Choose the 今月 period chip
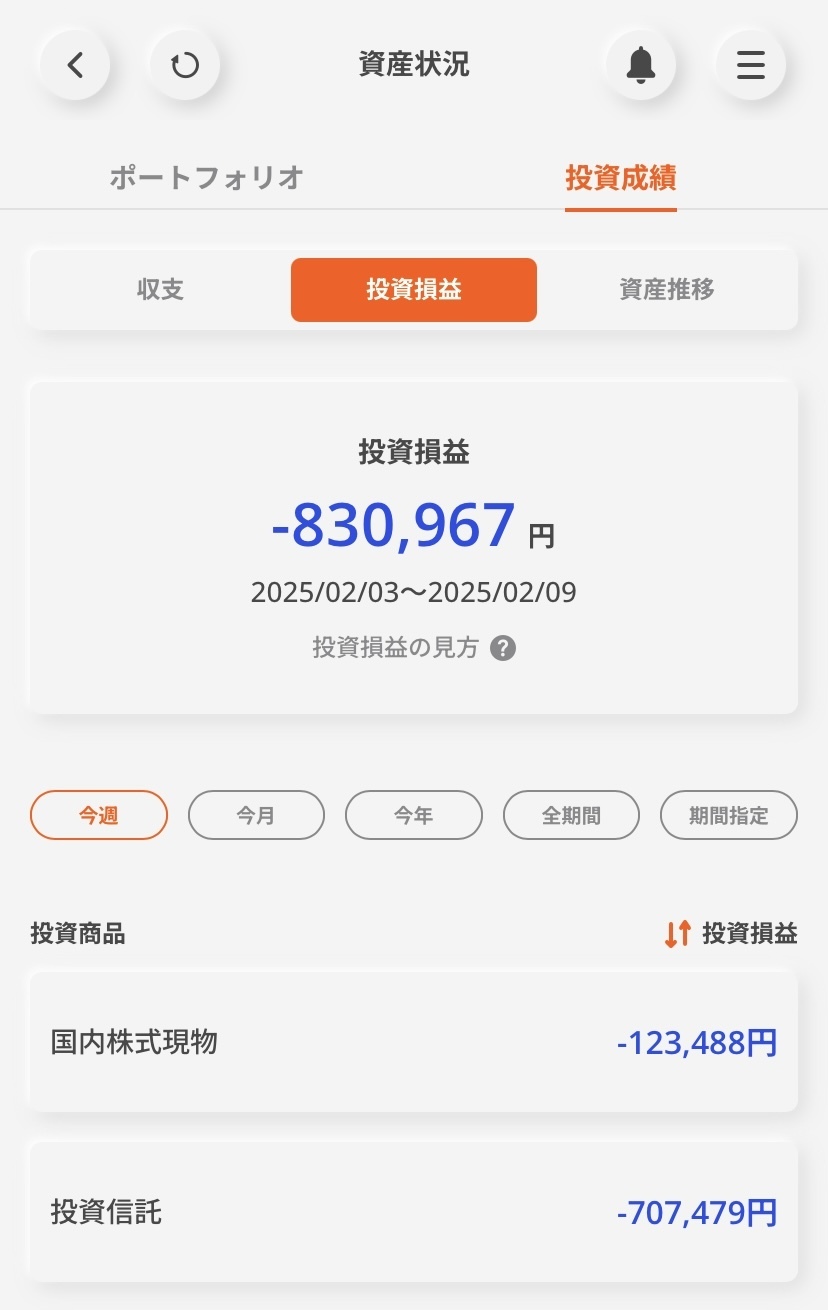Image resolution: width=828 pixels, height=1310 pixels. click(x=256, y=815)
